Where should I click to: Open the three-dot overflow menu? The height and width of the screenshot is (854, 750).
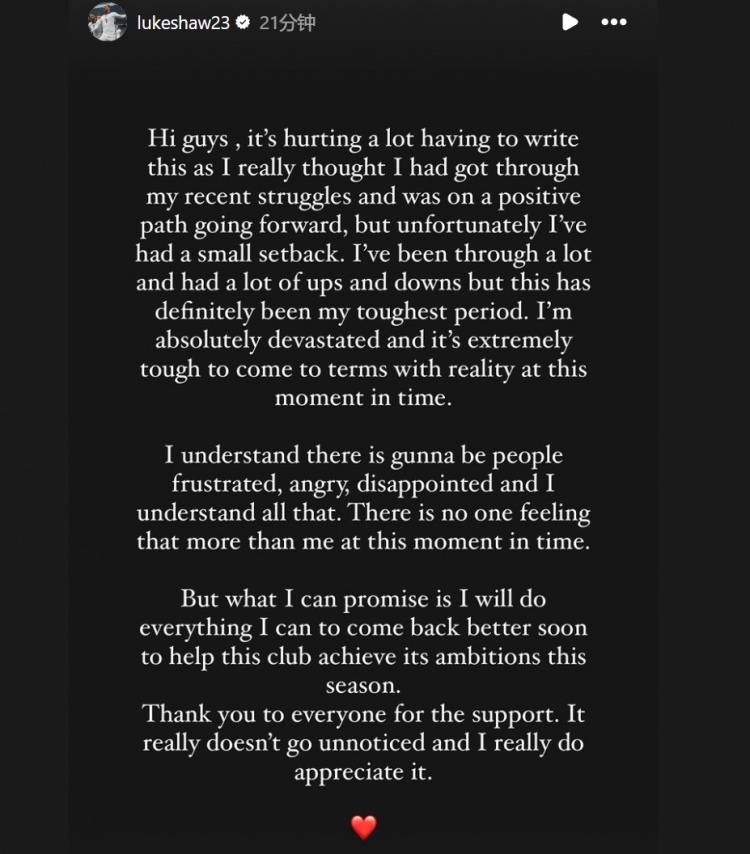point(613,22)
